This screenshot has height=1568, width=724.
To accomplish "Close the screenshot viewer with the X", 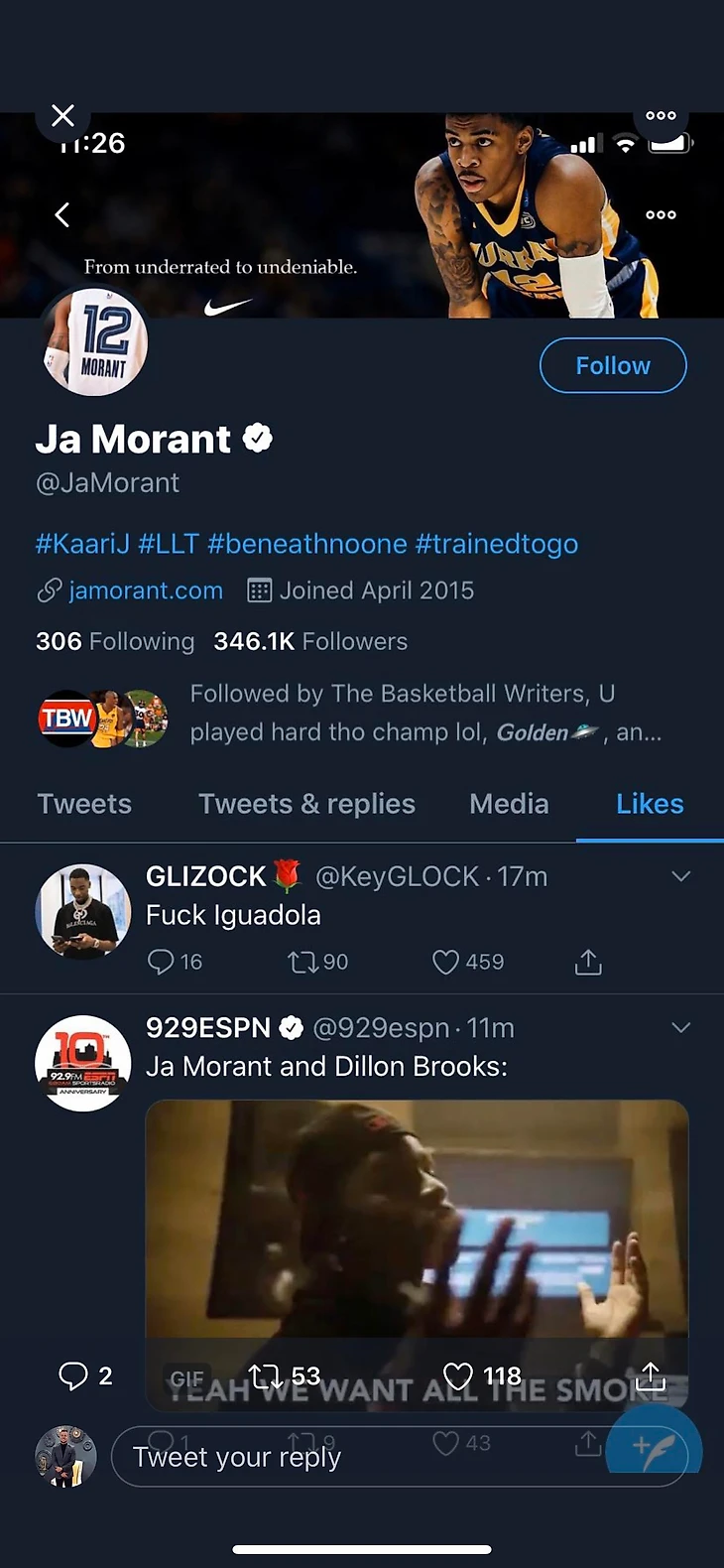I will 62,116.
